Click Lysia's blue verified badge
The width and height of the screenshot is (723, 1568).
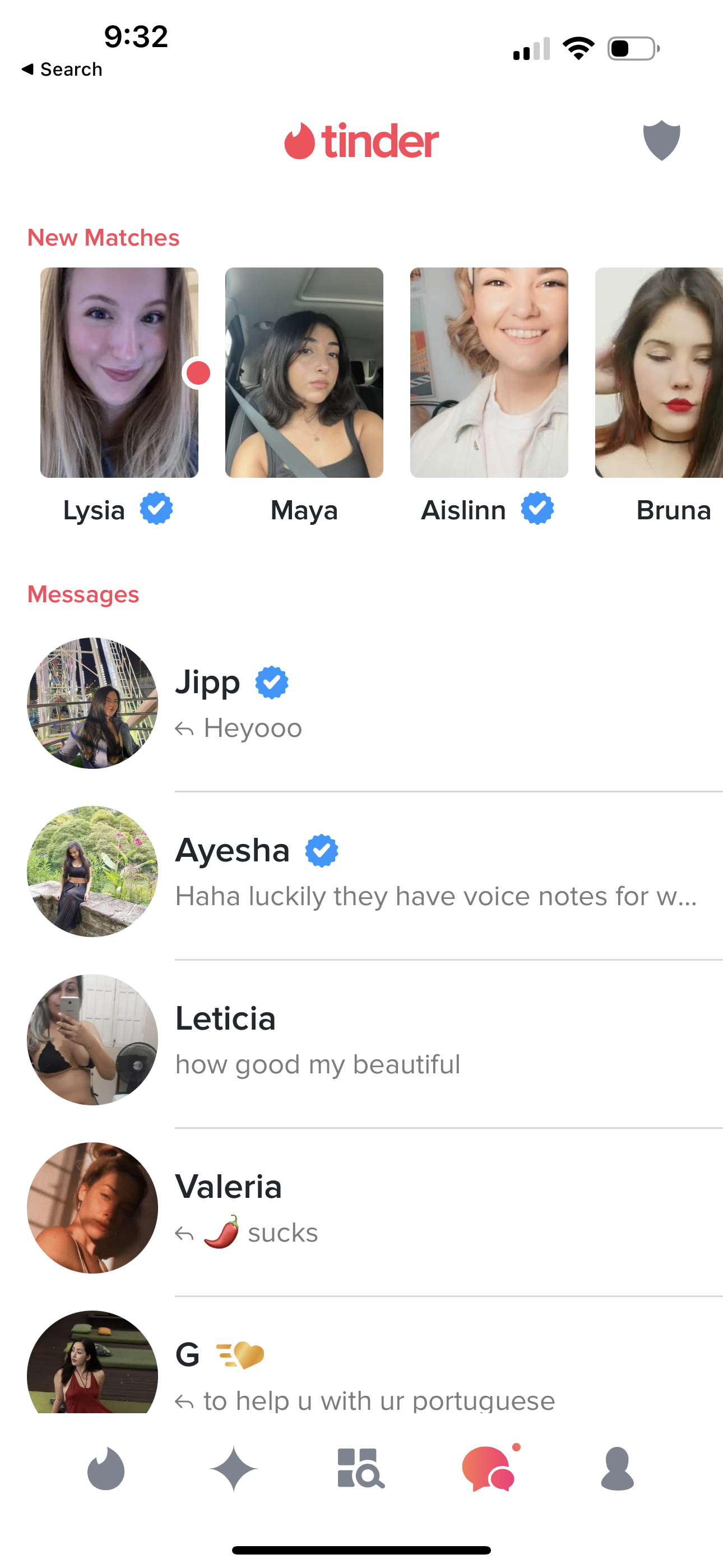pos(157,509)
